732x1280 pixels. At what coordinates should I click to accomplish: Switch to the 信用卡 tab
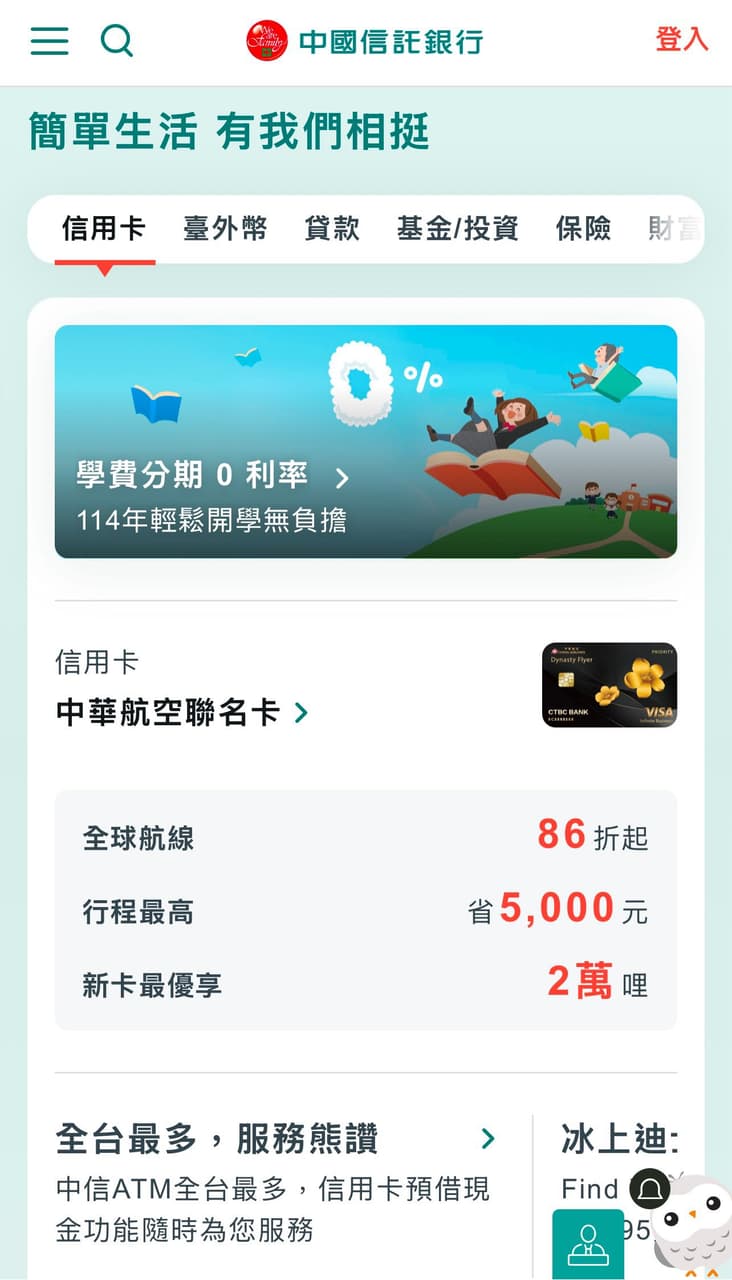(104, 229)
